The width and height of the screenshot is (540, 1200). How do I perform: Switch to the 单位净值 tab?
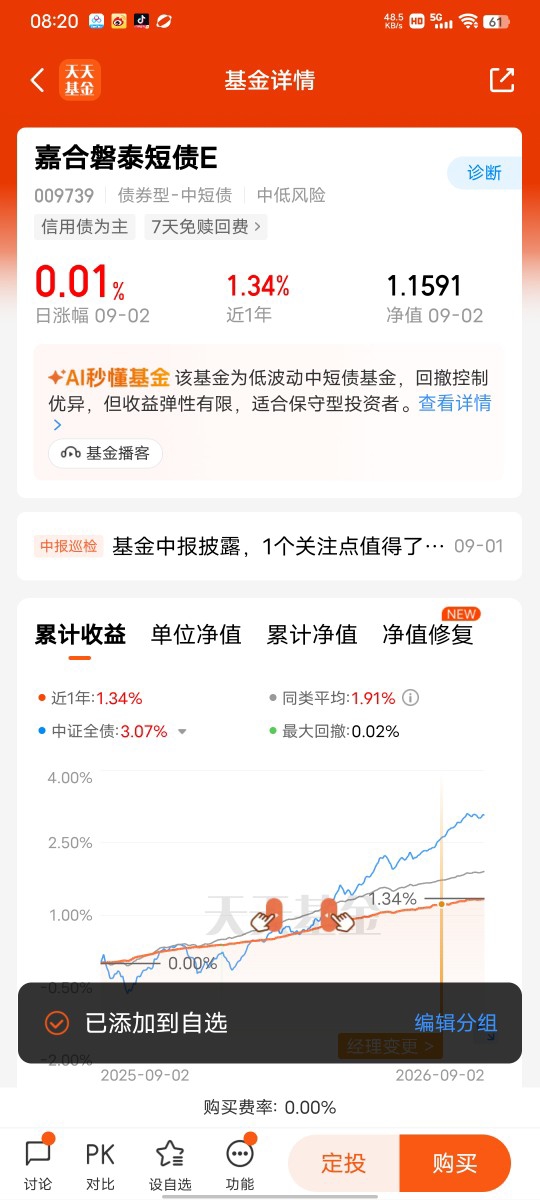click(196, 634)
